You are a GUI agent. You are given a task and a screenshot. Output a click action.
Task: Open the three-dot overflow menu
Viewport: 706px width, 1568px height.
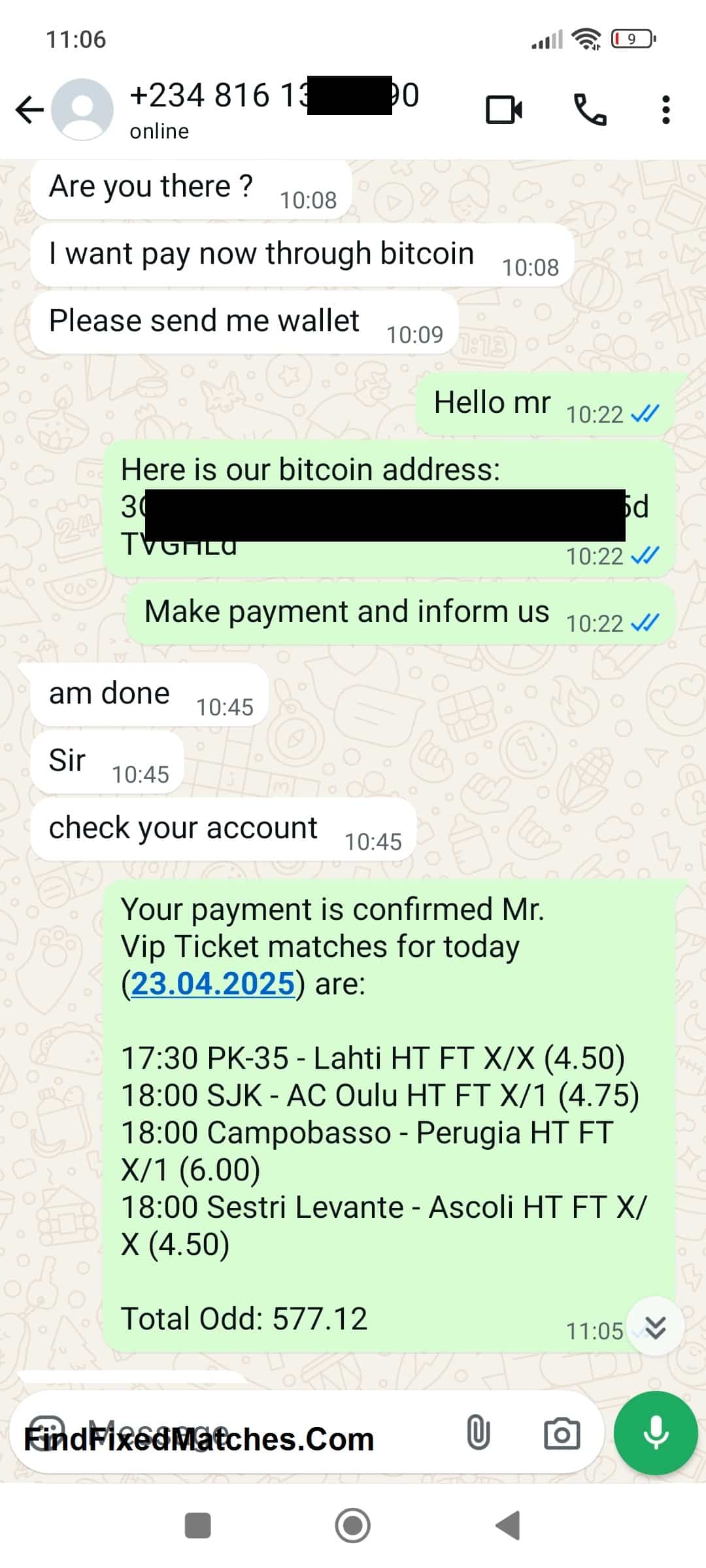click(x=665, y=110)
